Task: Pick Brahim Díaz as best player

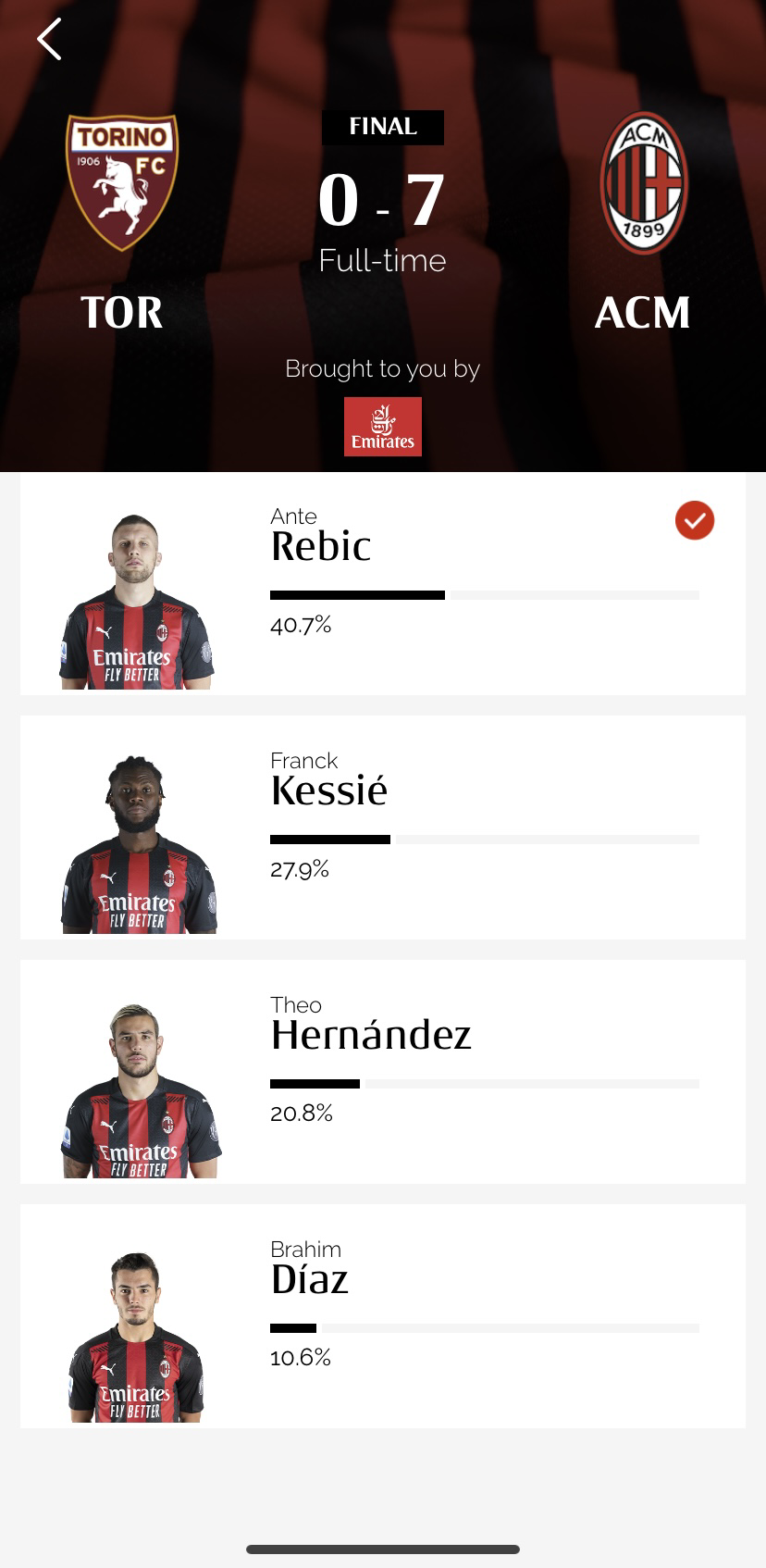Action: click(x=382, y=1316)
